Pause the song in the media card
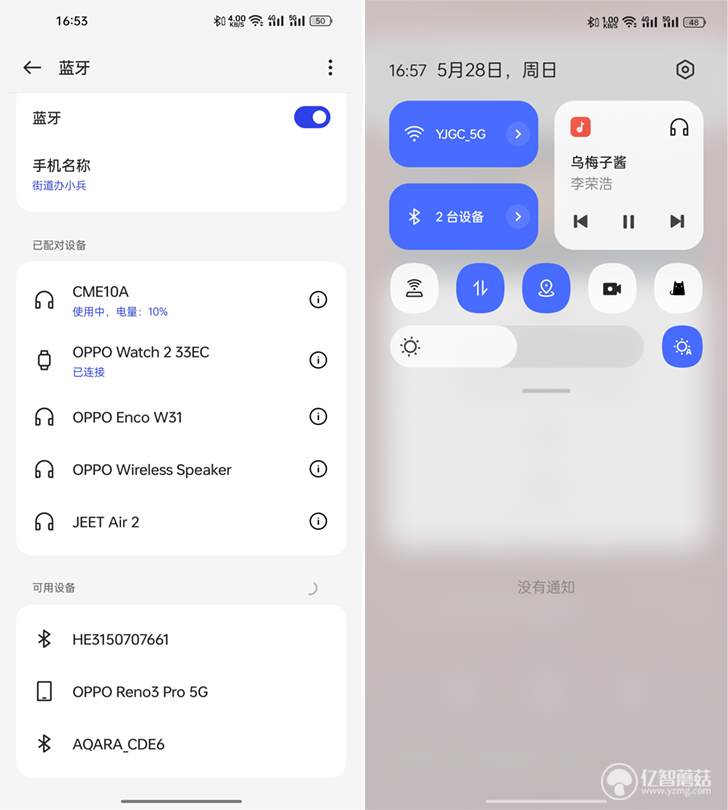The image size is (728, 810). (x=628, y=222)
